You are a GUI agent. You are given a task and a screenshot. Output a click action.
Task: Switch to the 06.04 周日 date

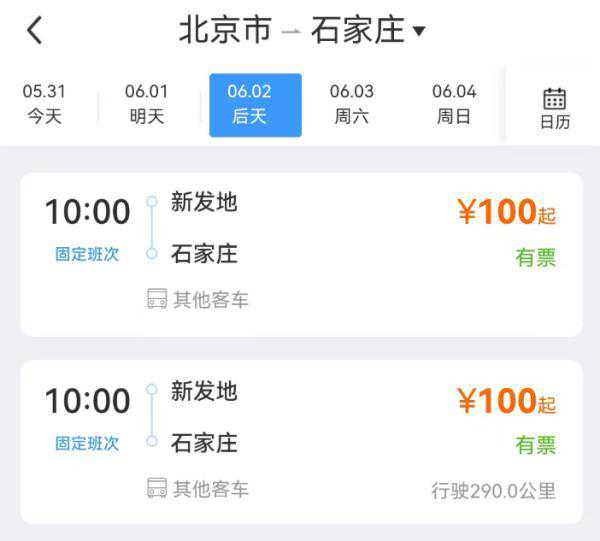(454, 104)
